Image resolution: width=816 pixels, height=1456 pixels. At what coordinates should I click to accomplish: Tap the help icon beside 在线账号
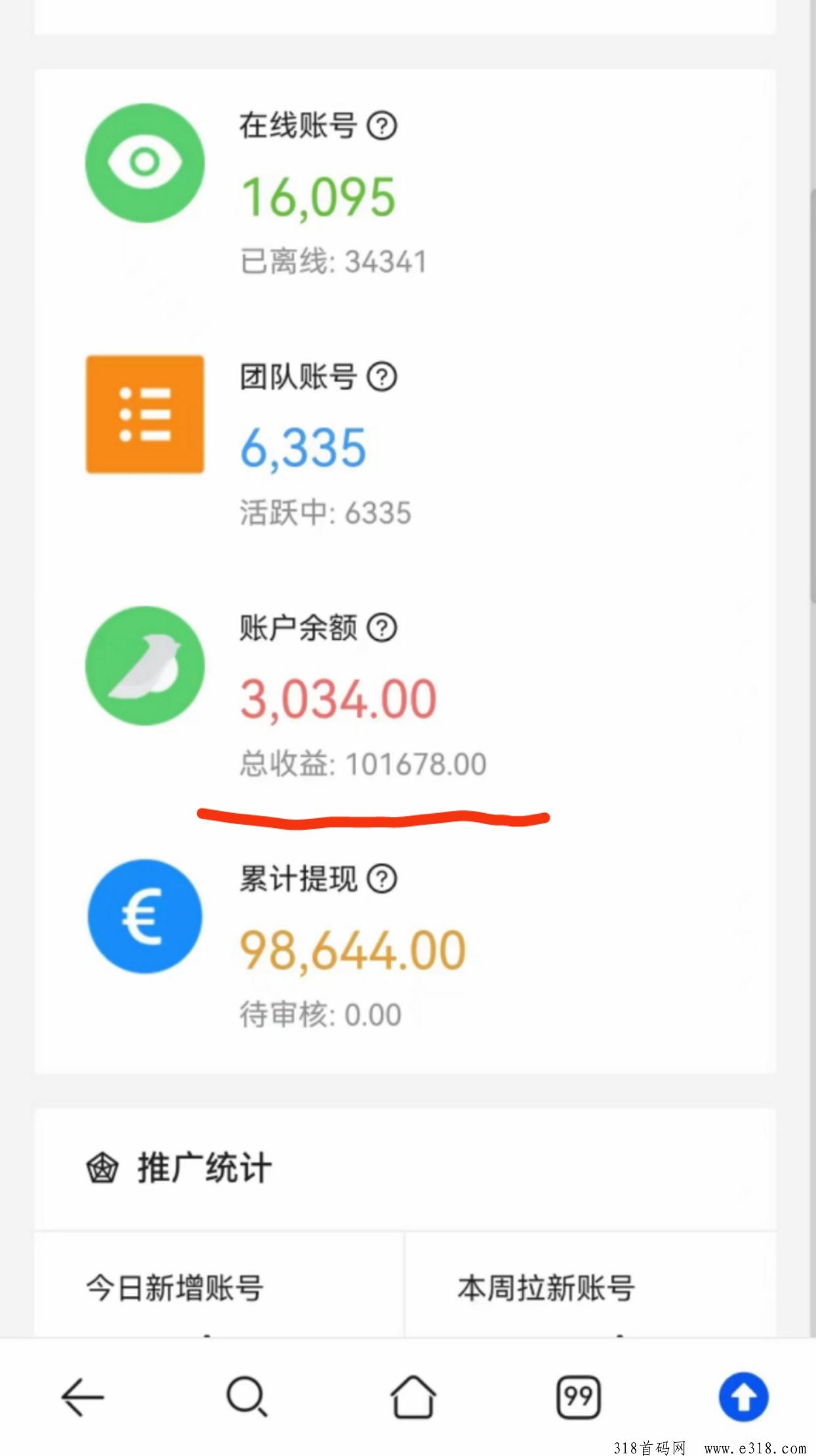pyautogui.click(x=382, y=125)
